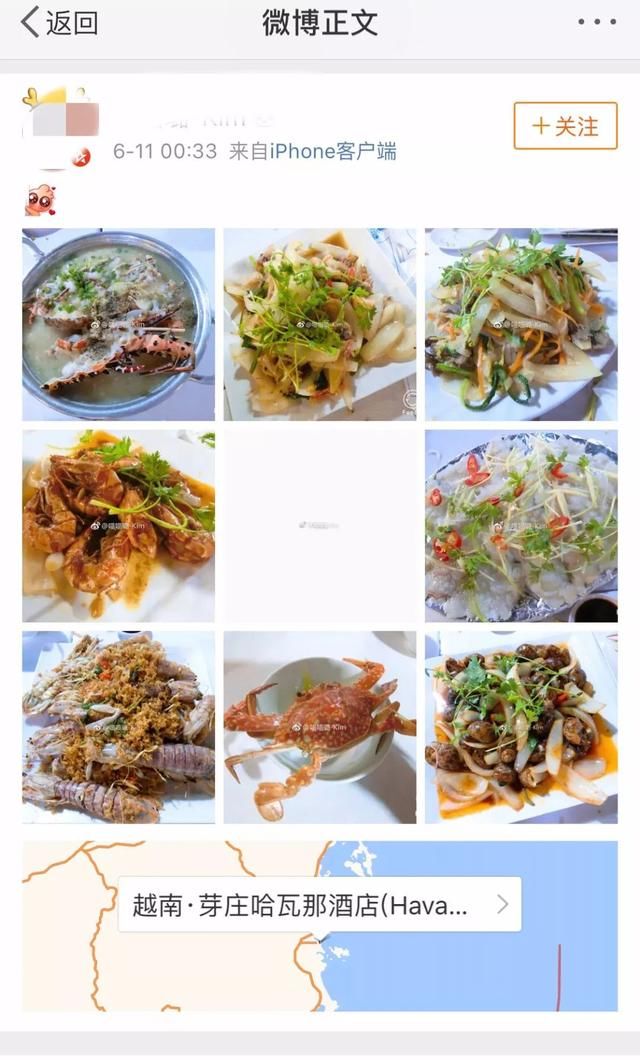Open the foil-tray dish with chili slices

click(521, 526)
